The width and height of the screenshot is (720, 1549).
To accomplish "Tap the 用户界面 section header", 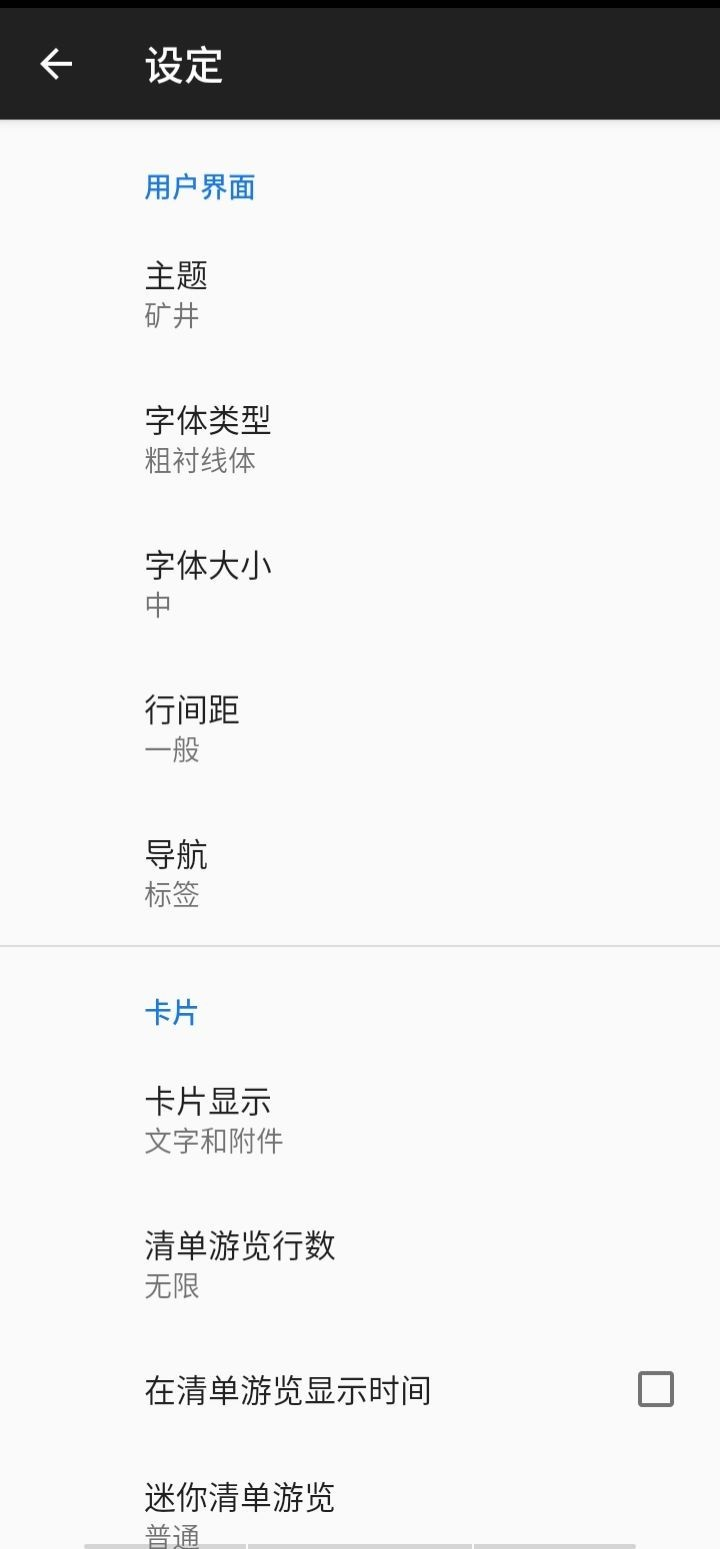I will point(199,186).
